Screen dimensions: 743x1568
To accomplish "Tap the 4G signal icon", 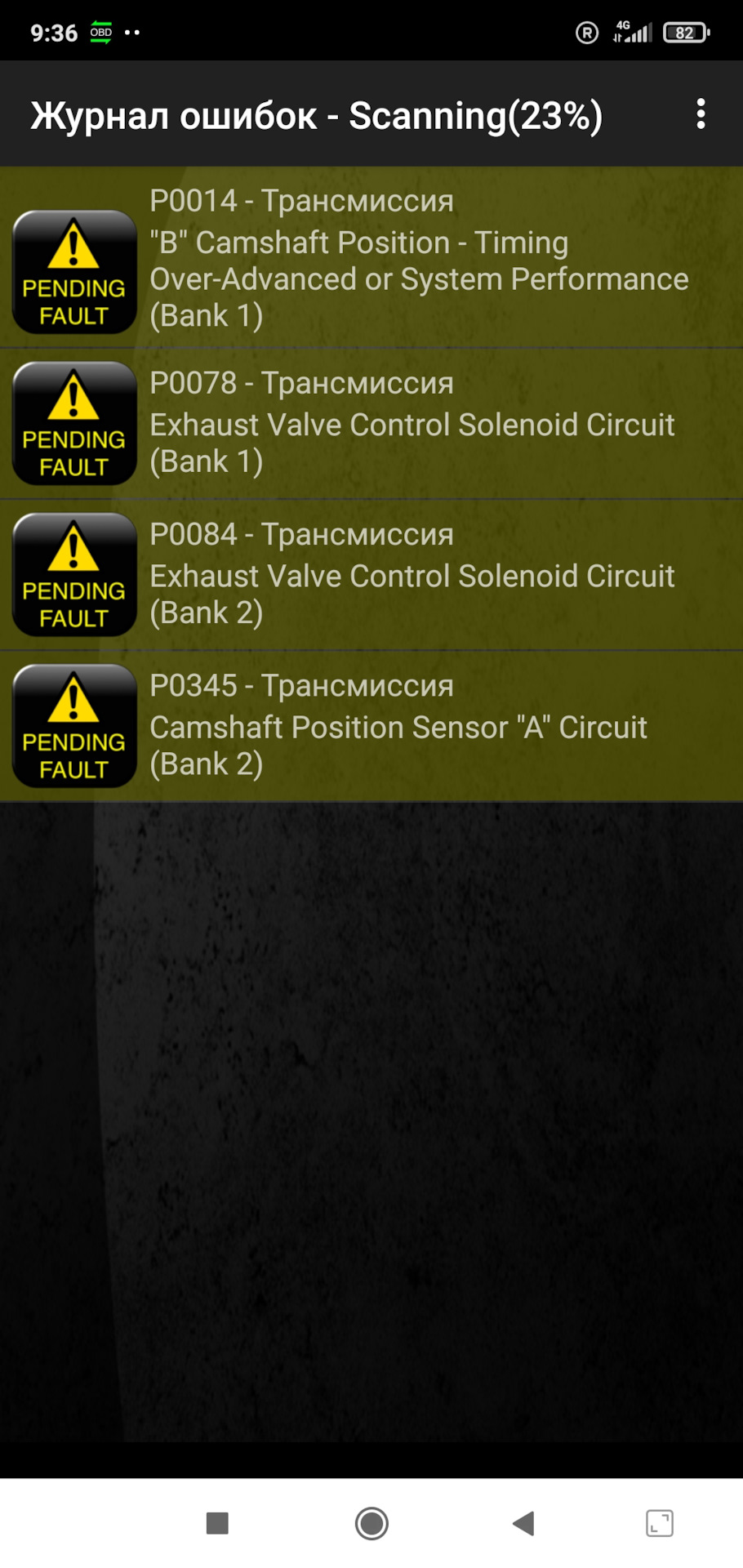I will [x=633, y=31].
